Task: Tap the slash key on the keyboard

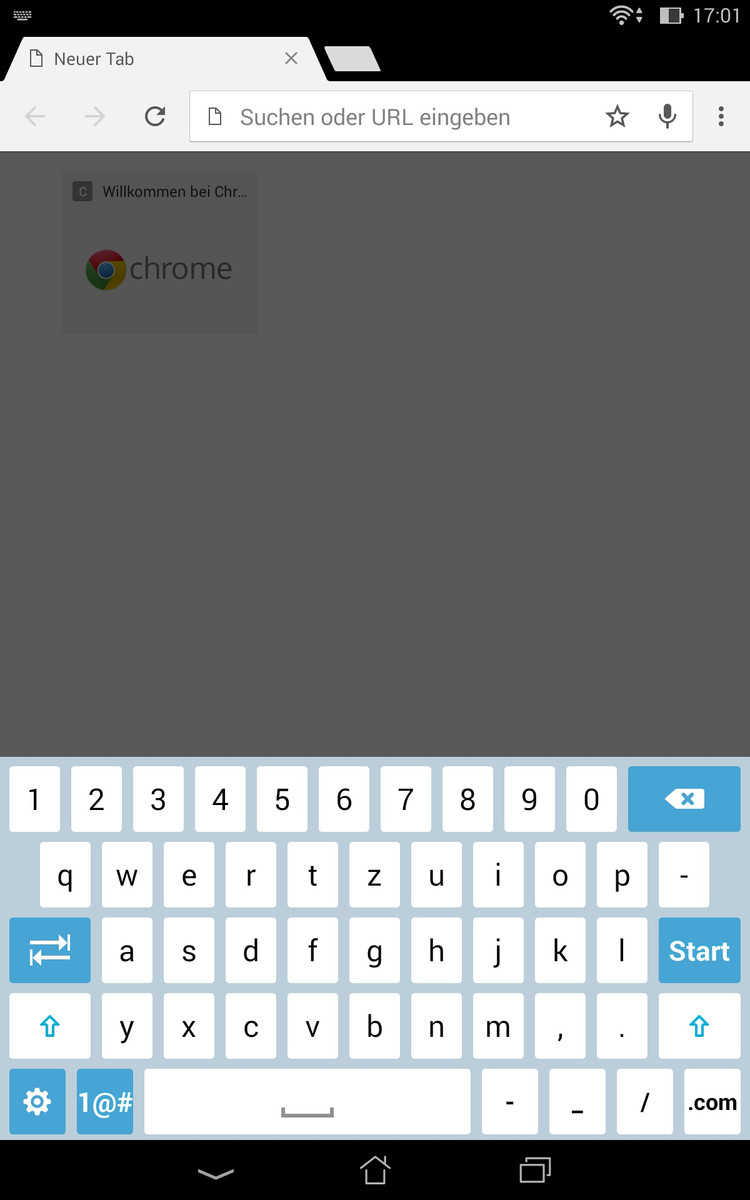Action: coord(645,1102)
